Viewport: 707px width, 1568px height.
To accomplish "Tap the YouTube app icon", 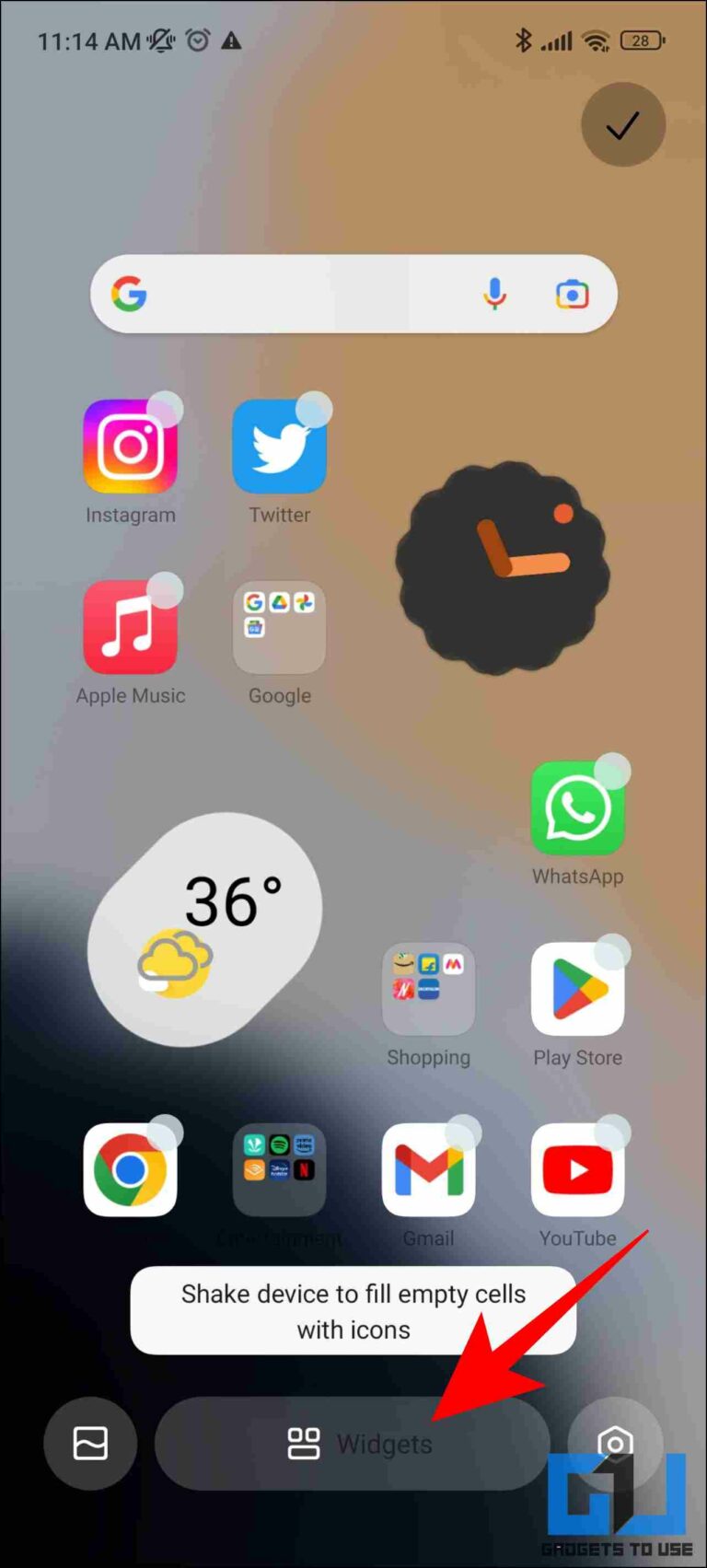I will coord(578,1167).
